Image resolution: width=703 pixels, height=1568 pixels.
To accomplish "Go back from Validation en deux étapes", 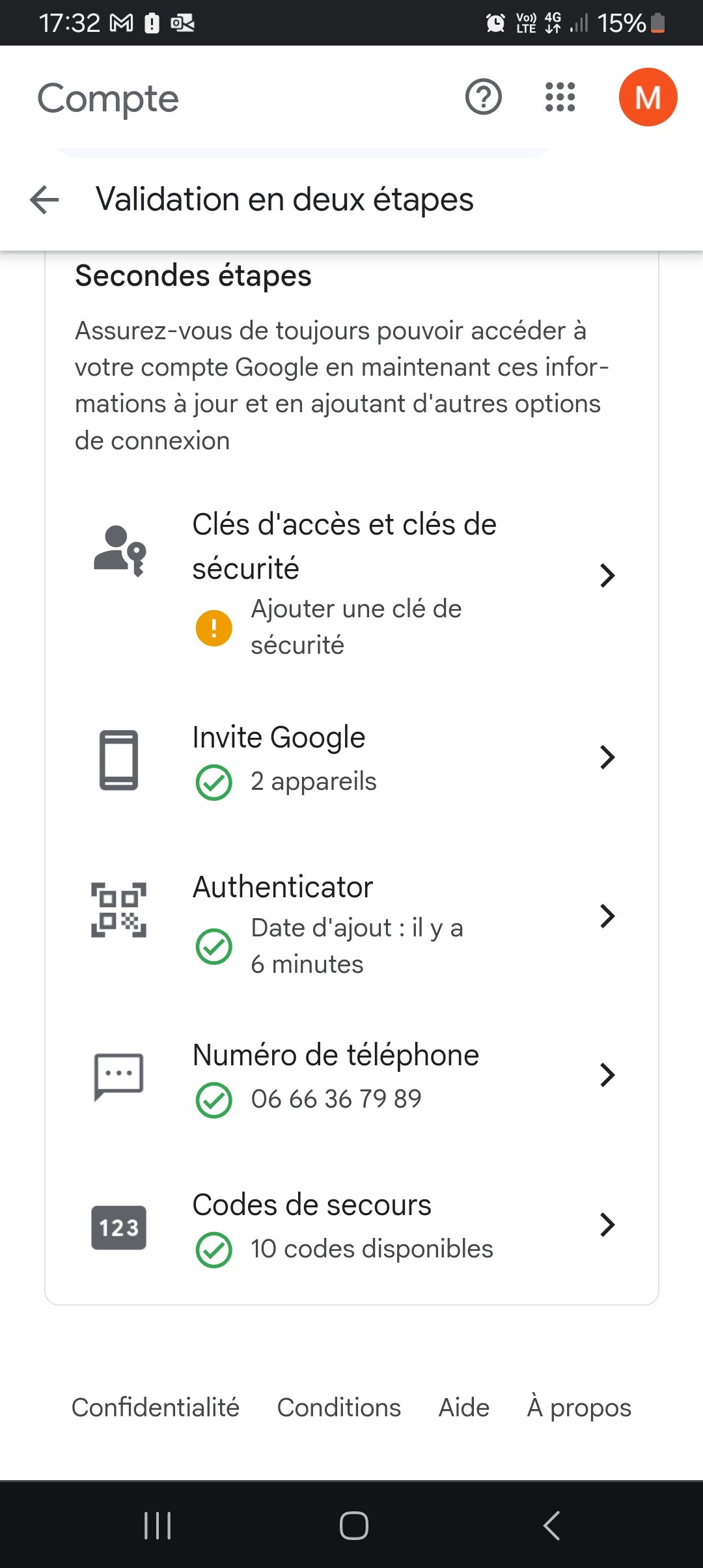I will click(44, 199).
